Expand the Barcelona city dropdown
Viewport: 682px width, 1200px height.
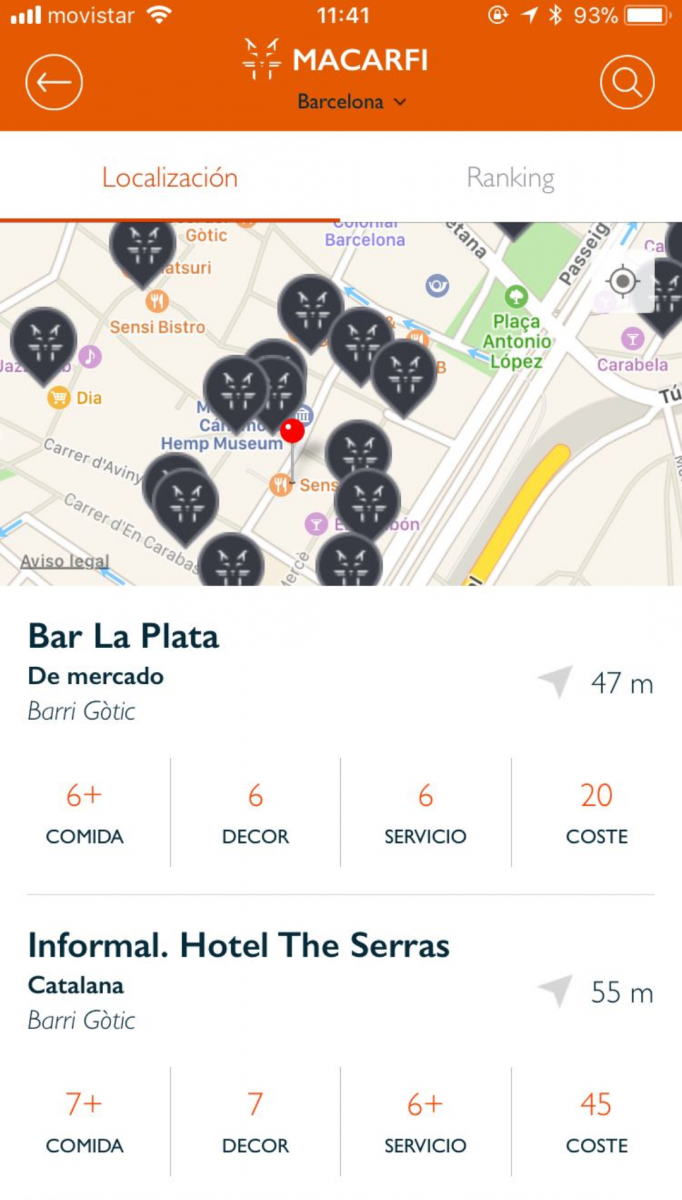(352, 102)
